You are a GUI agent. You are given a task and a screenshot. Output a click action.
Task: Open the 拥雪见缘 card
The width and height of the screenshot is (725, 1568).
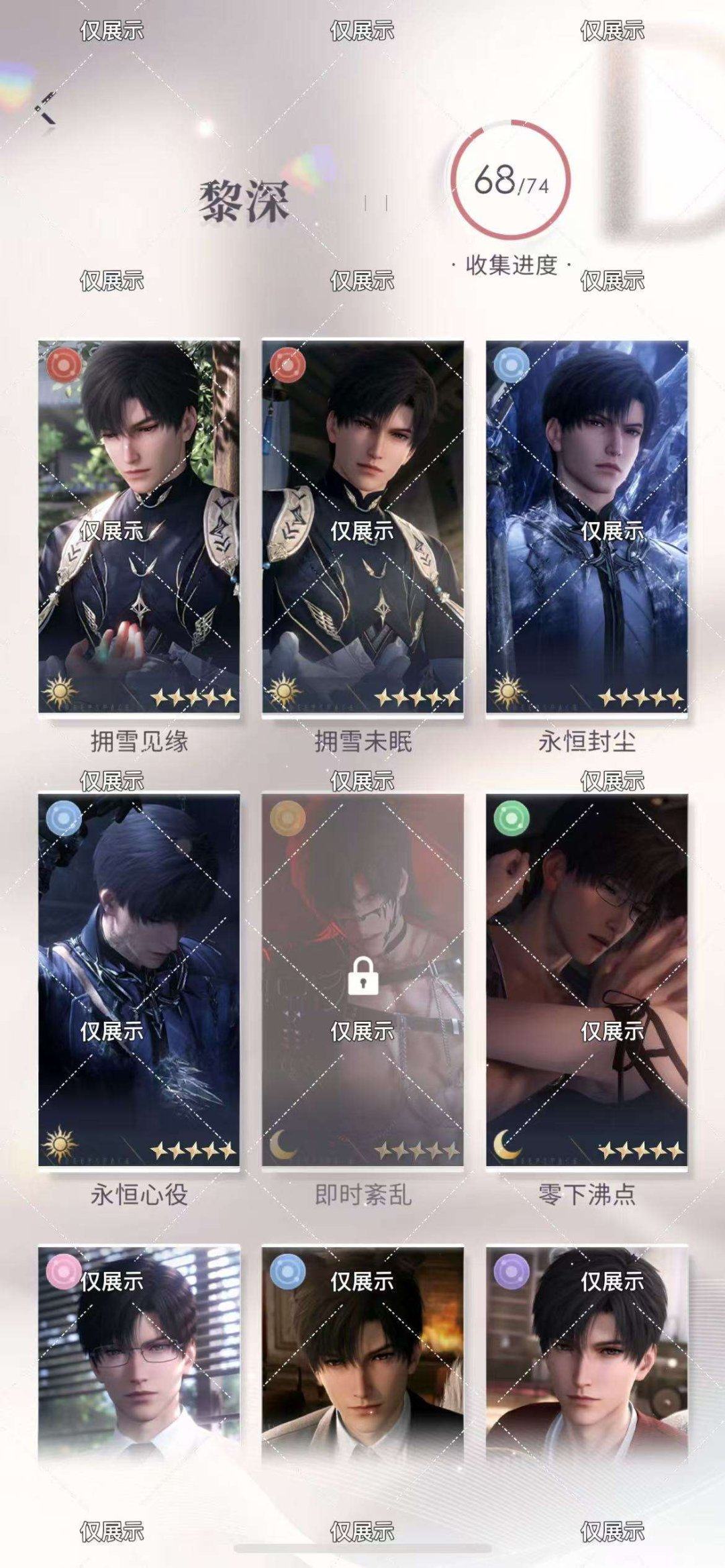[x=139, y=527]
